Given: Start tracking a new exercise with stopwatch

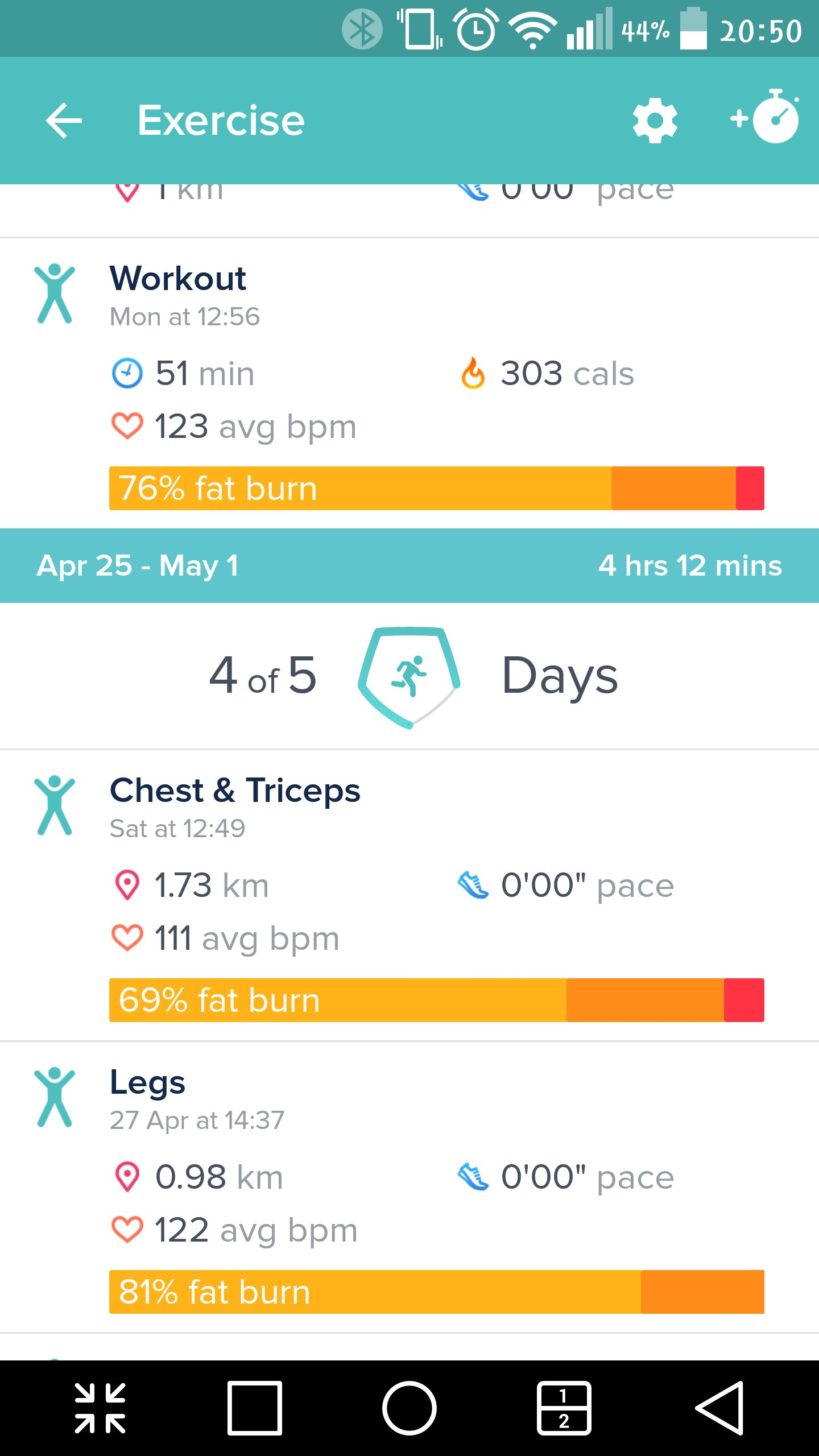Looking at the screenshot, I should (x=766, y=117).
